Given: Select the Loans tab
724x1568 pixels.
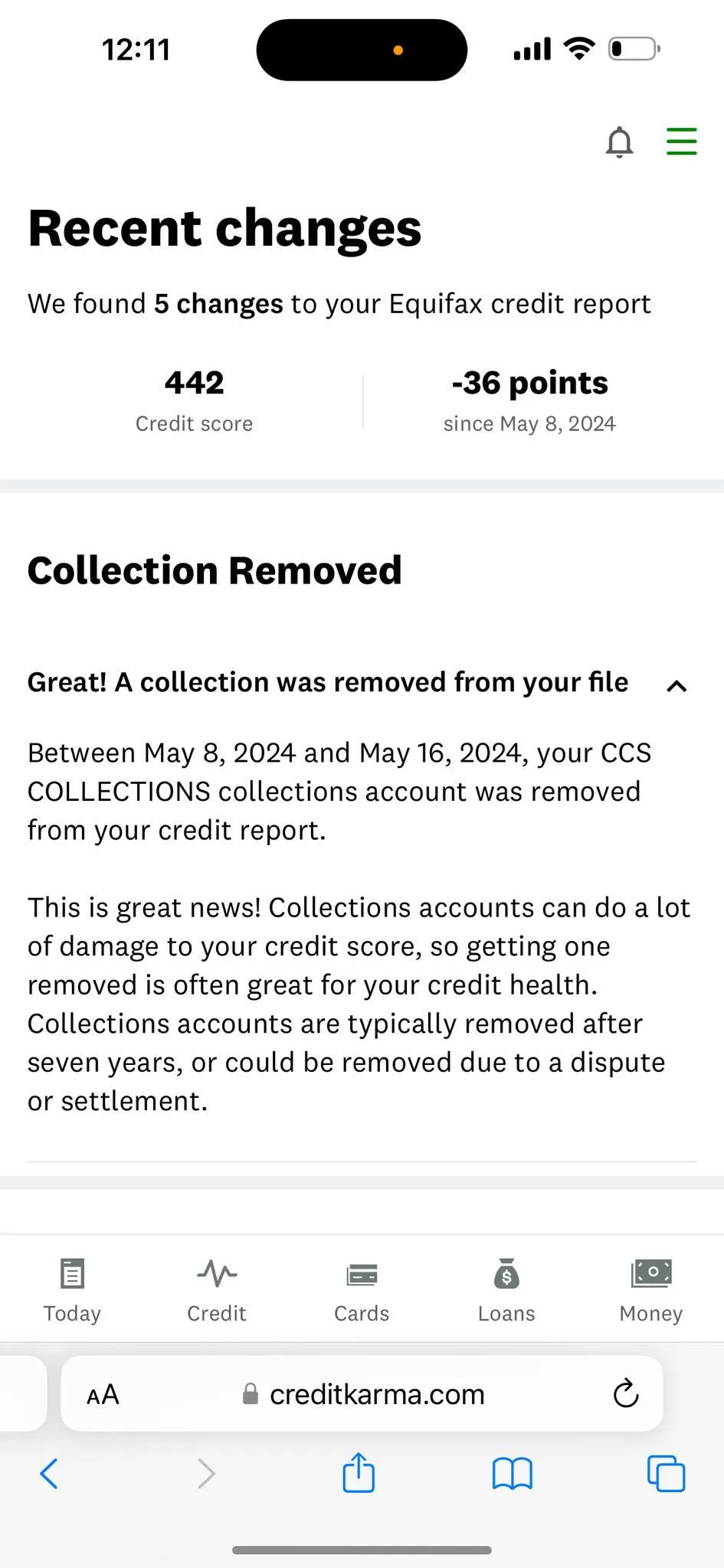Looking at the screenshot, I should click(x=506, y=1291).
